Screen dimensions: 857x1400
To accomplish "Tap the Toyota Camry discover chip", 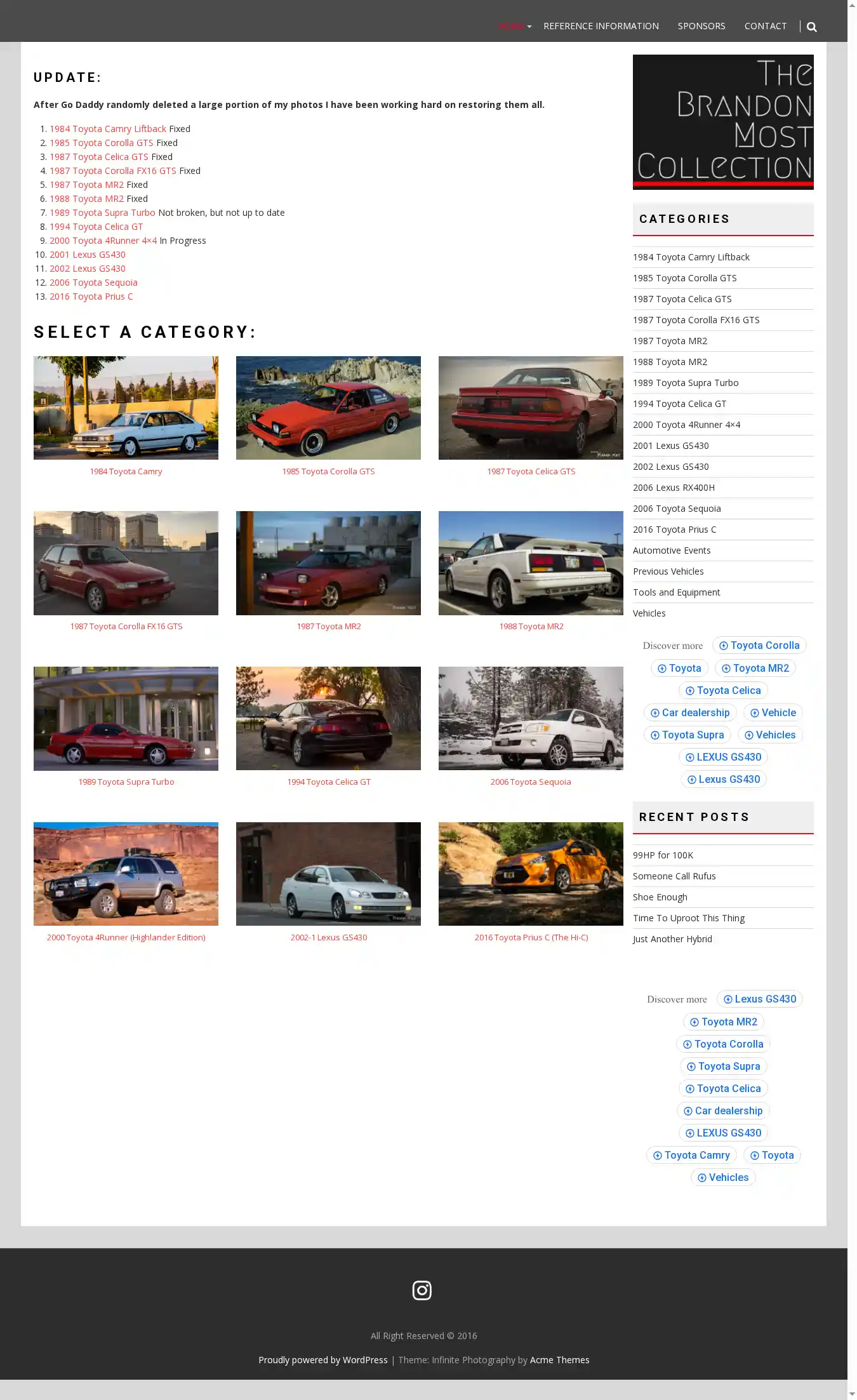I will tap(691, 1155).
